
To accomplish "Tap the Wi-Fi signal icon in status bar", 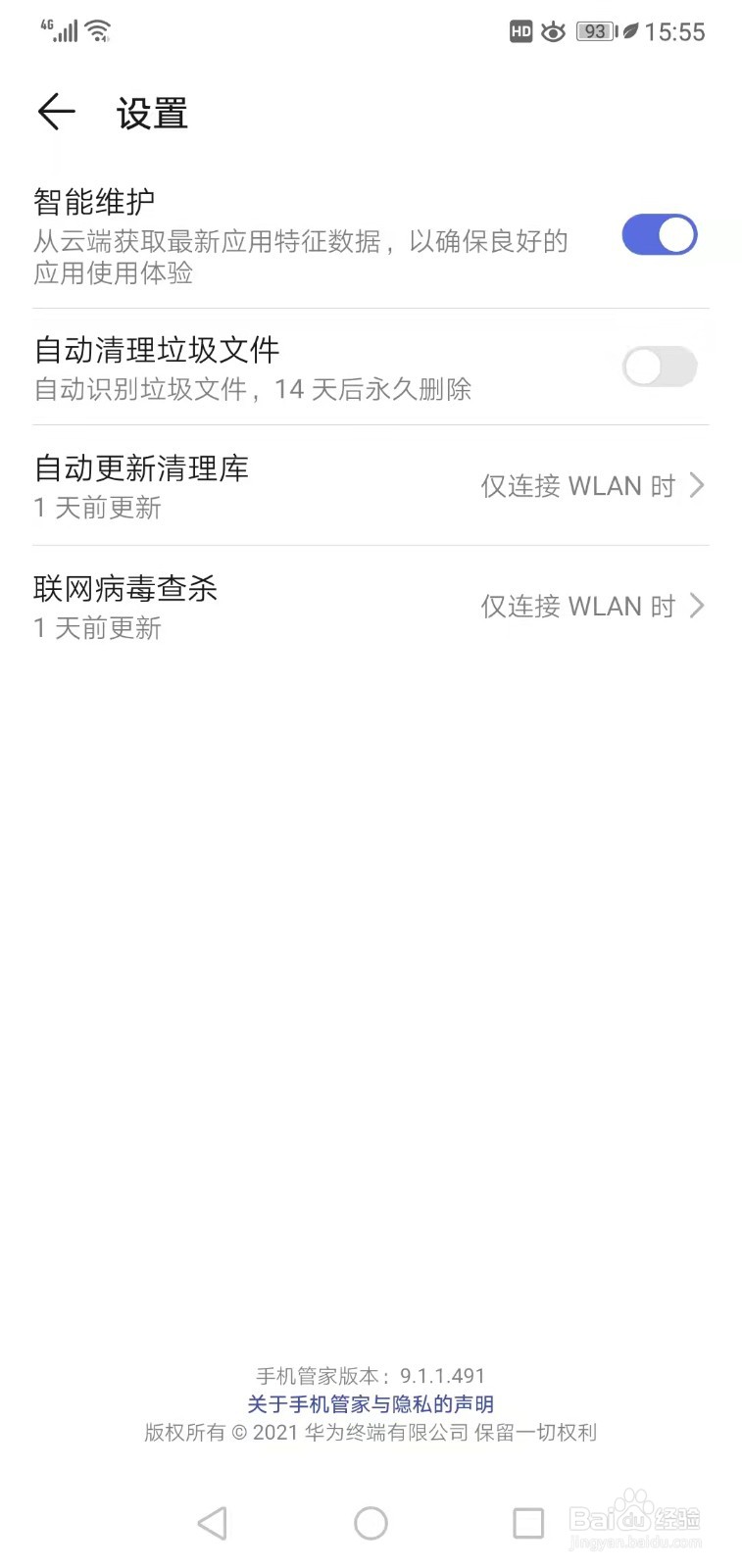I will (97, 29).
